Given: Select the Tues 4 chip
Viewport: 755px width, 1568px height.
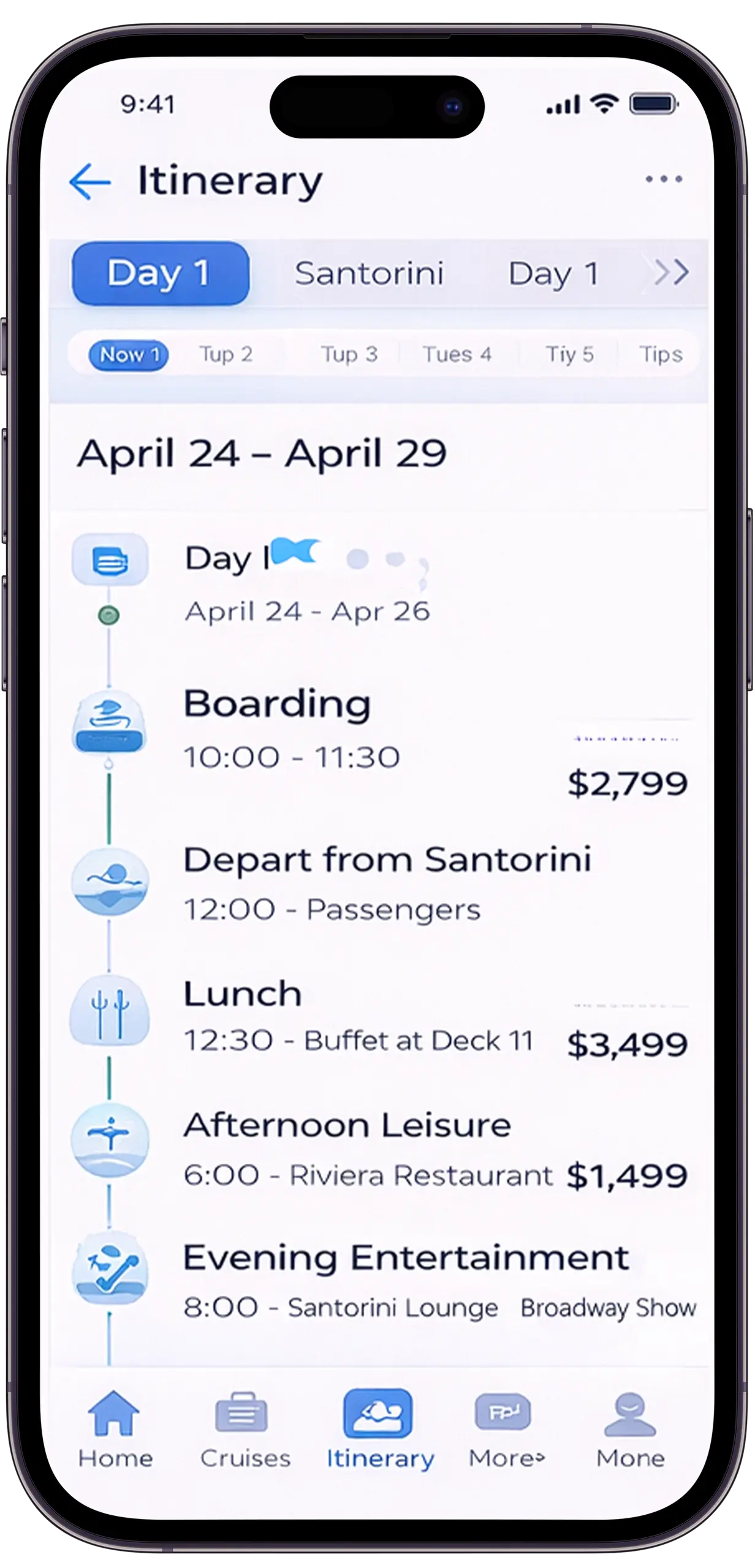Looking at the screenshot, I should 457,355.
